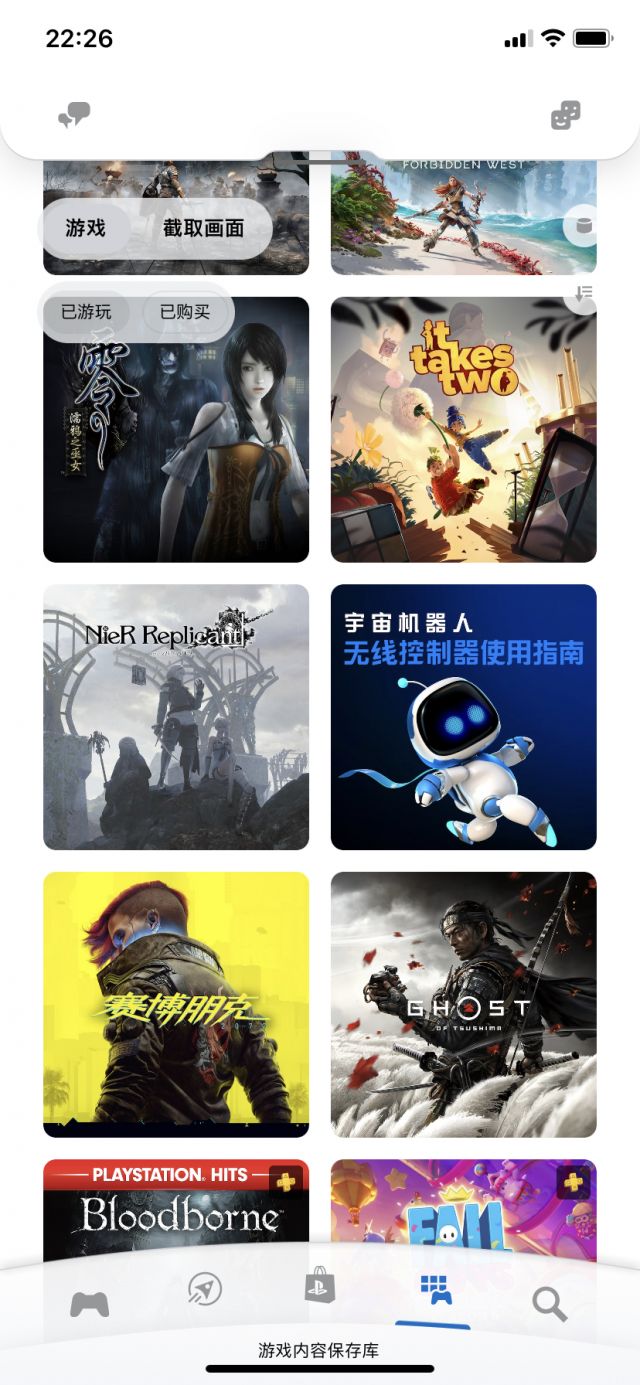640x1385 pixels.
Task: Go to the controller tab in bottom bar
Action: pyautogui.click(x=89, y=1304)
